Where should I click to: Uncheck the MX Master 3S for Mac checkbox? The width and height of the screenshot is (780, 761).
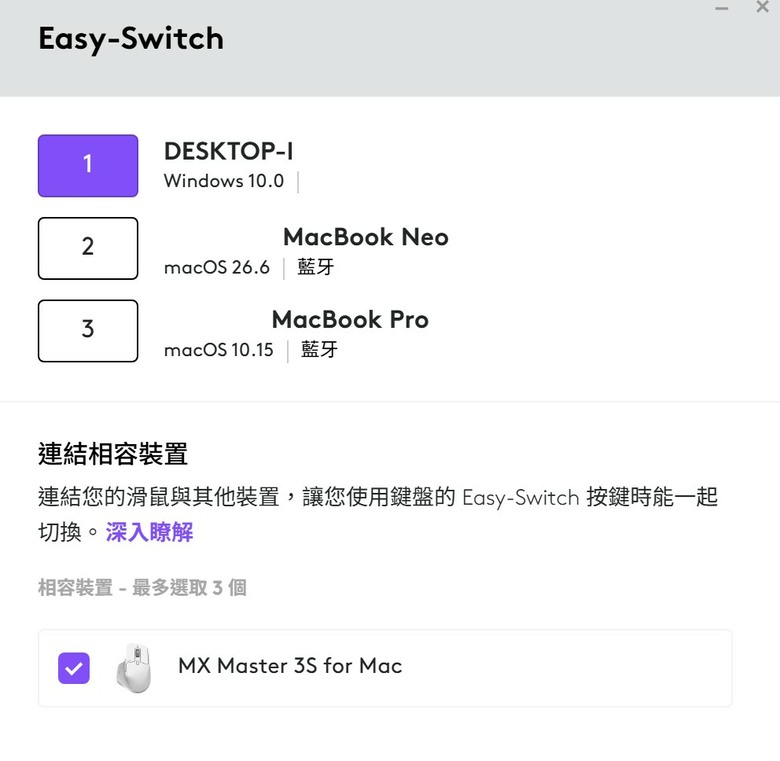(x=74, y=668)
